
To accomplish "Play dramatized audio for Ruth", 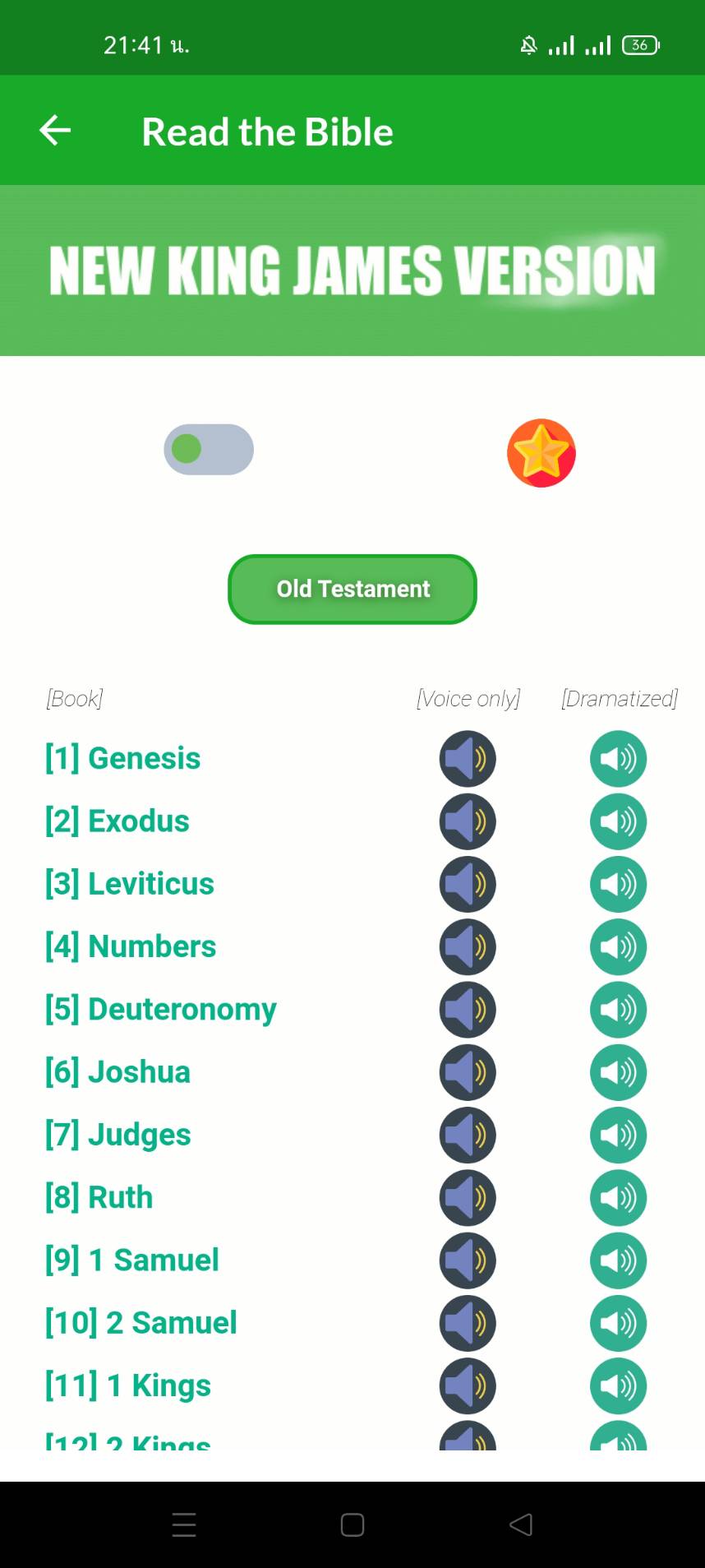I will pyautogui.click(x=618, y=1198).
